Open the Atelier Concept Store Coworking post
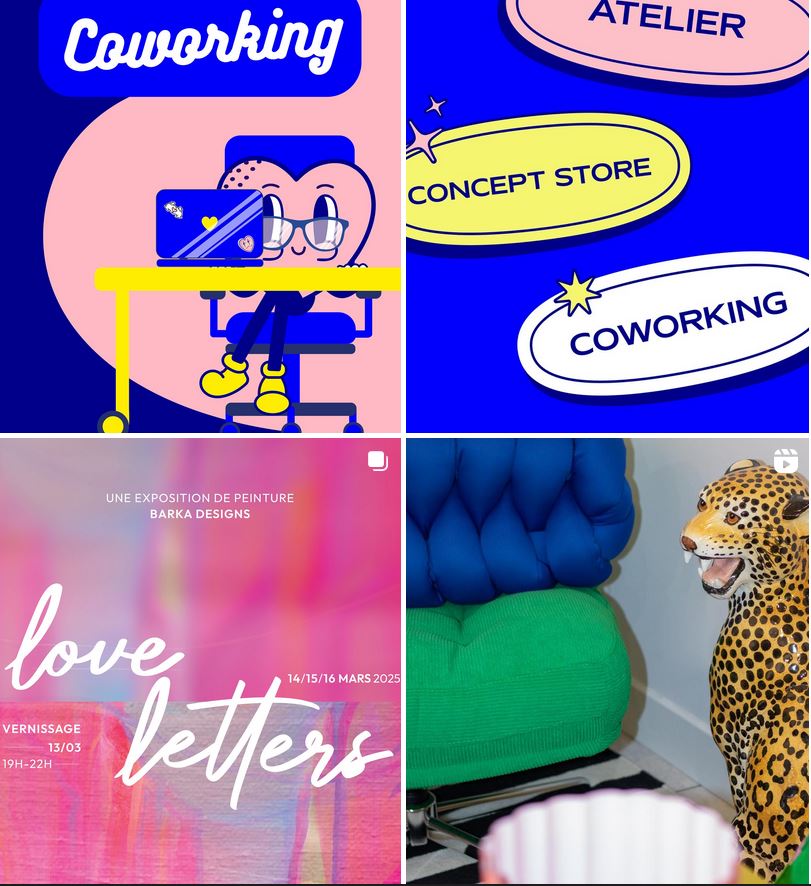The image size is (811, 886). coord(607,215)
